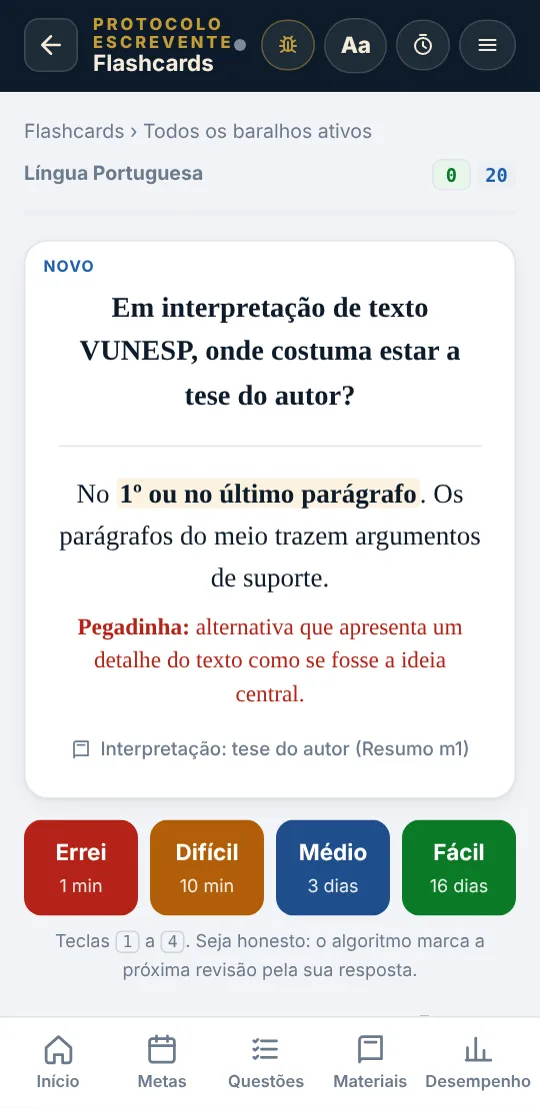540x1108 pixels.
Task: Open the source note Interpretação: tese do autor
Action: pos(270,749)
